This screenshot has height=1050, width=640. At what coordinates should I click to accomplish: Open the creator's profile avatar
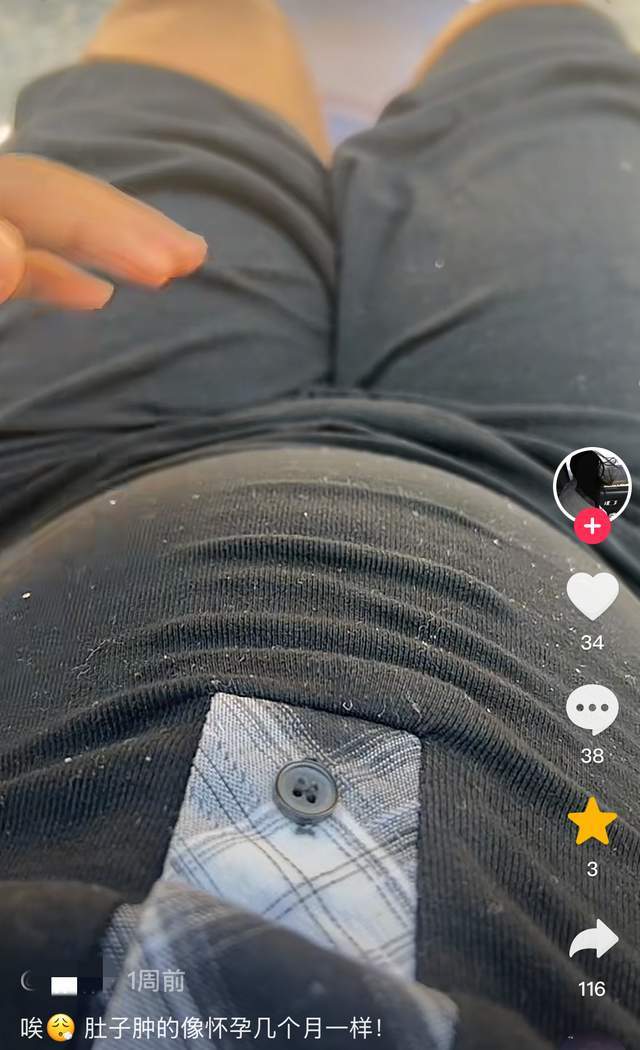591,482
